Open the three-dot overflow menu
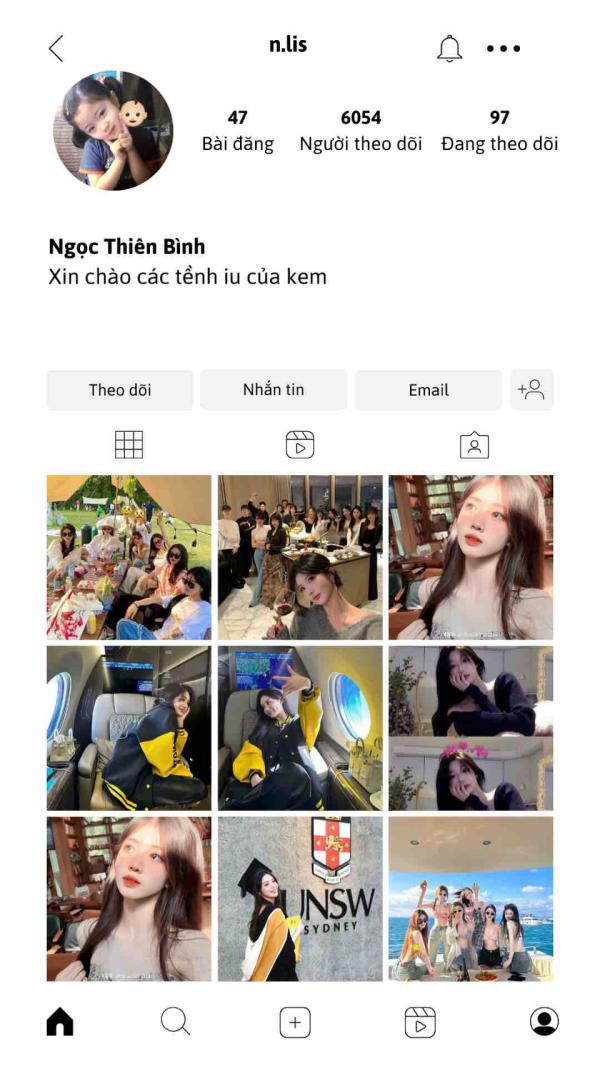Viewport: 600px width, 1067px height. pos(503,48)
